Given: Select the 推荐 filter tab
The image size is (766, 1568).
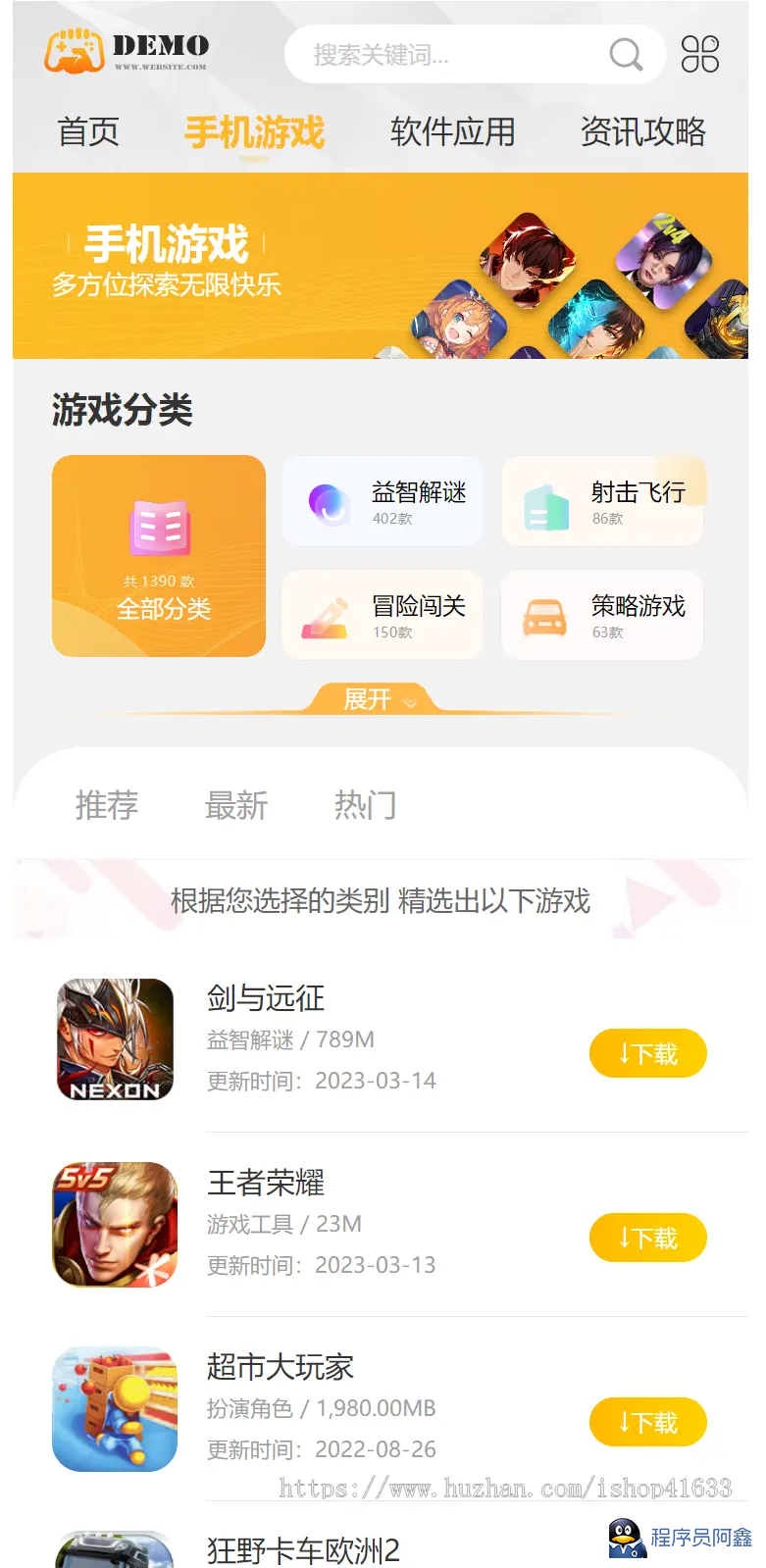Looking at the screenshot, I should 106,804.
